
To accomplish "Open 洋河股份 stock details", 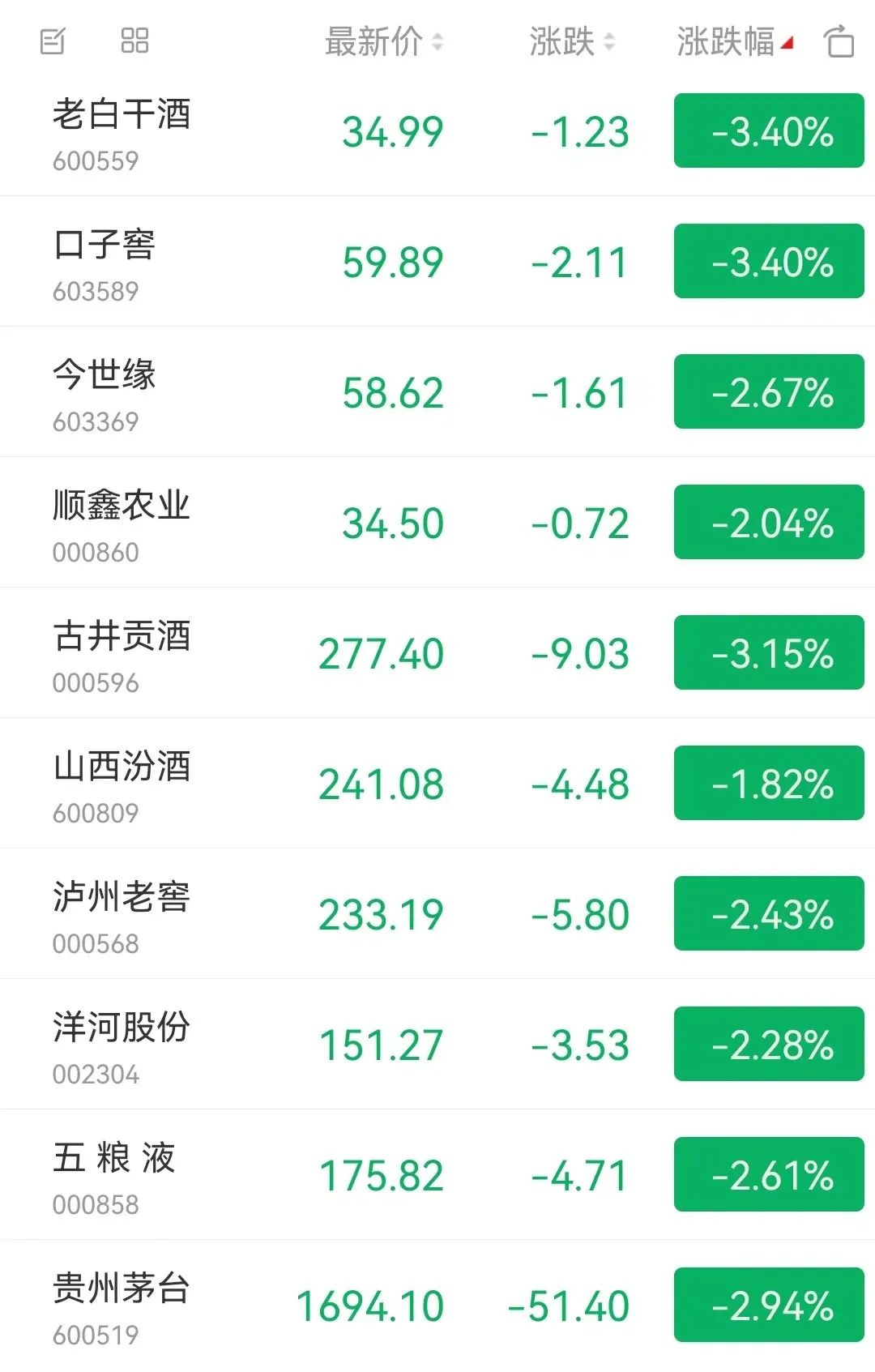I will [x=122, y=1045].
